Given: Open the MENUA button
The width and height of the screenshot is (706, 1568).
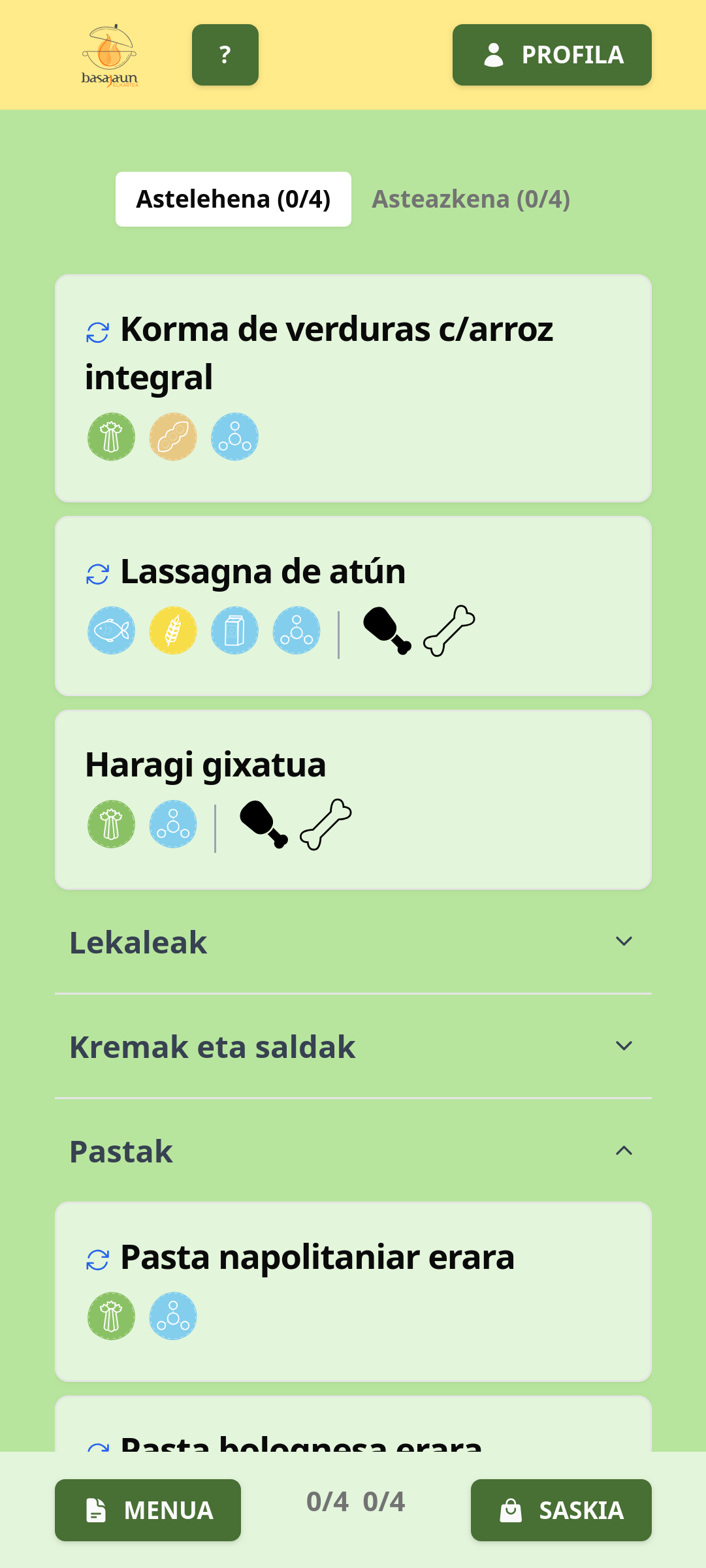Looking at the screenshot, I should pos(148,1510).
